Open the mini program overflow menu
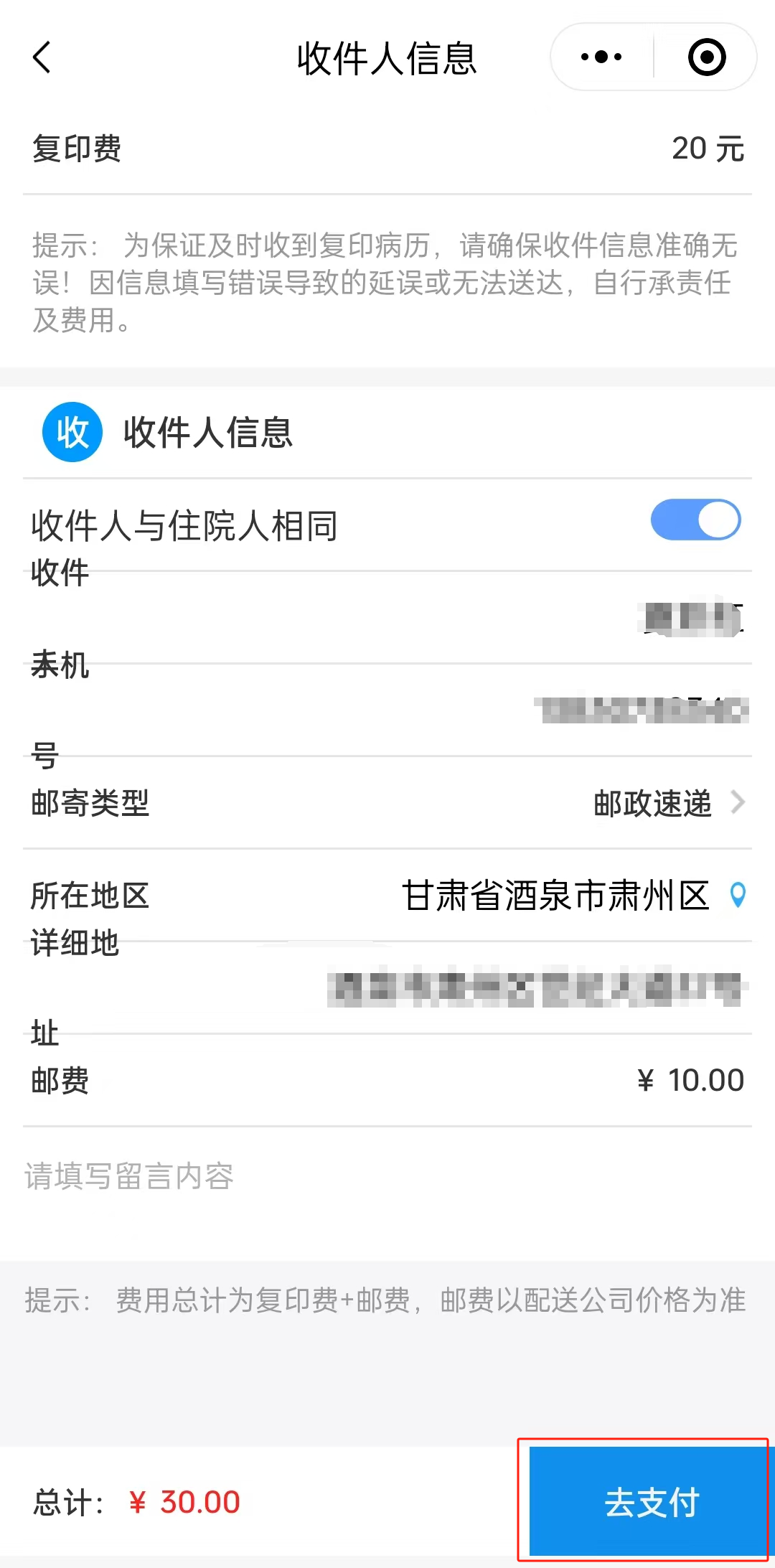Image resolution: width=775 pixels, height=1568 pixels. pos(601,57)
